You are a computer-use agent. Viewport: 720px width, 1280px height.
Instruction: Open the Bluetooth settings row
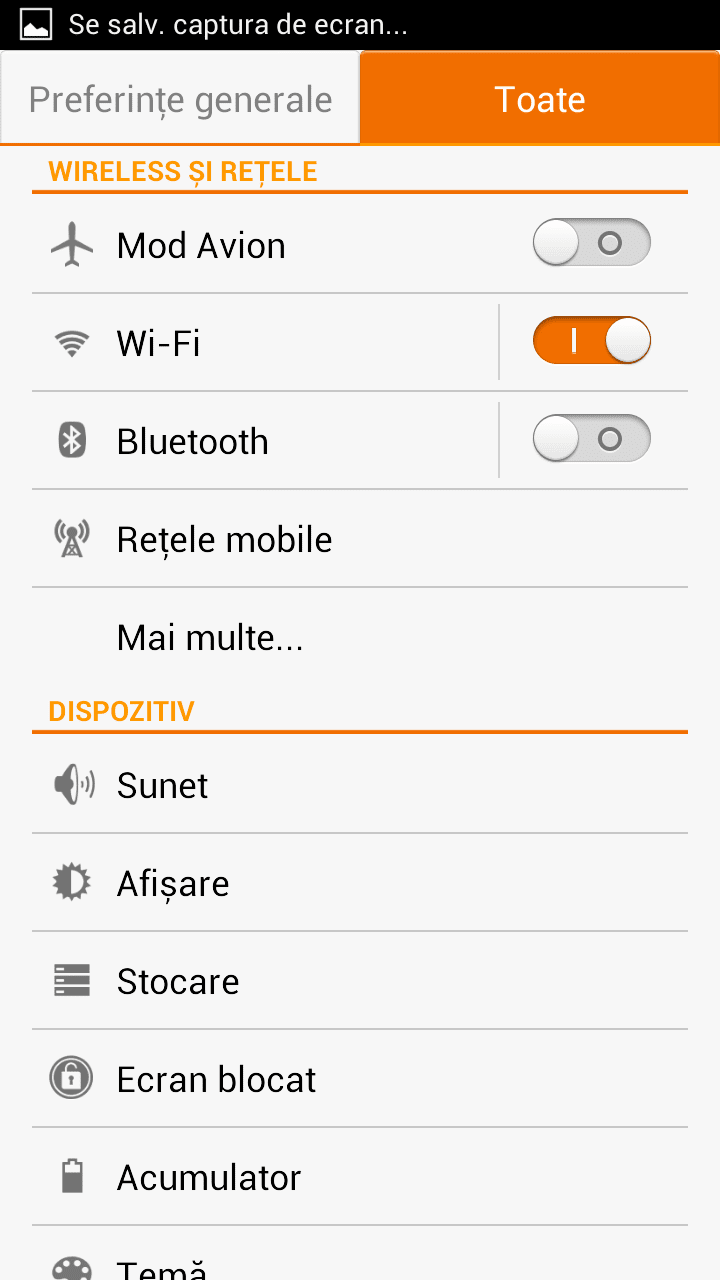pos(265,441)
